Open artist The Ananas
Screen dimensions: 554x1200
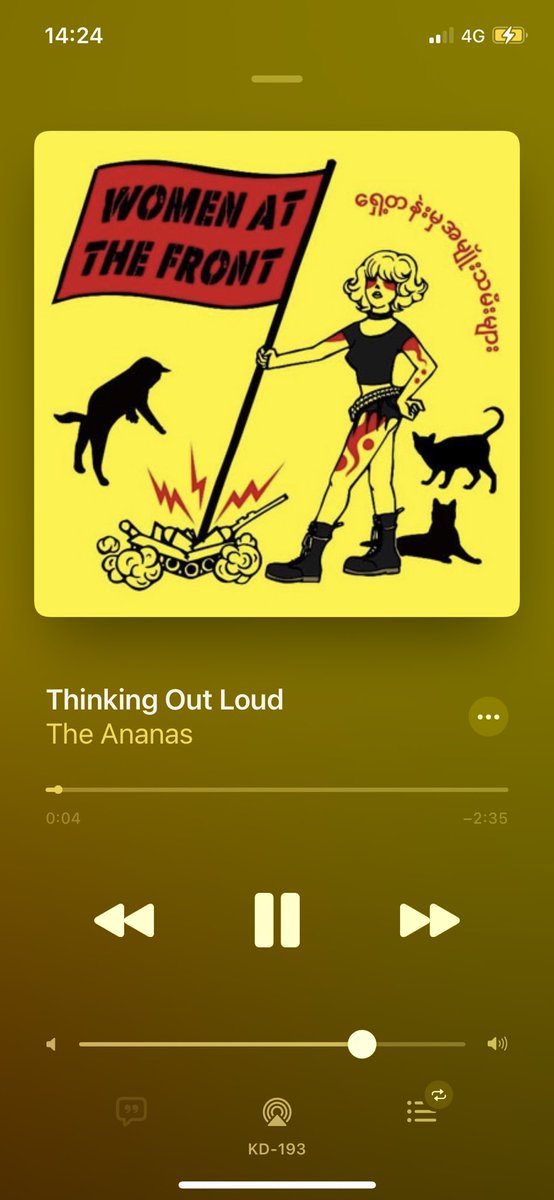[119, 734]
